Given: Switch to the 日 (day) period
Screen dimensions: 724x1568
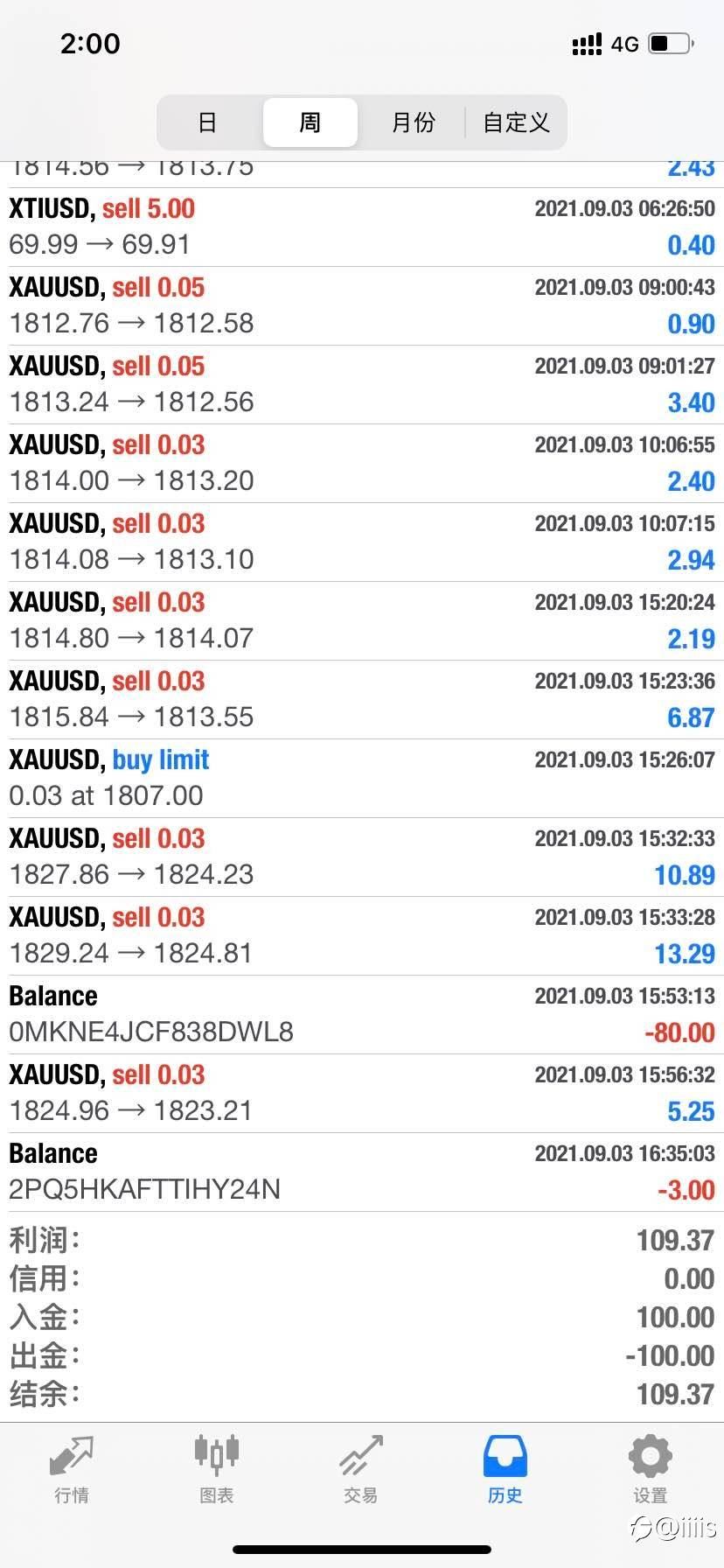Looking at the screenshot, I should [x=208, y=122].
